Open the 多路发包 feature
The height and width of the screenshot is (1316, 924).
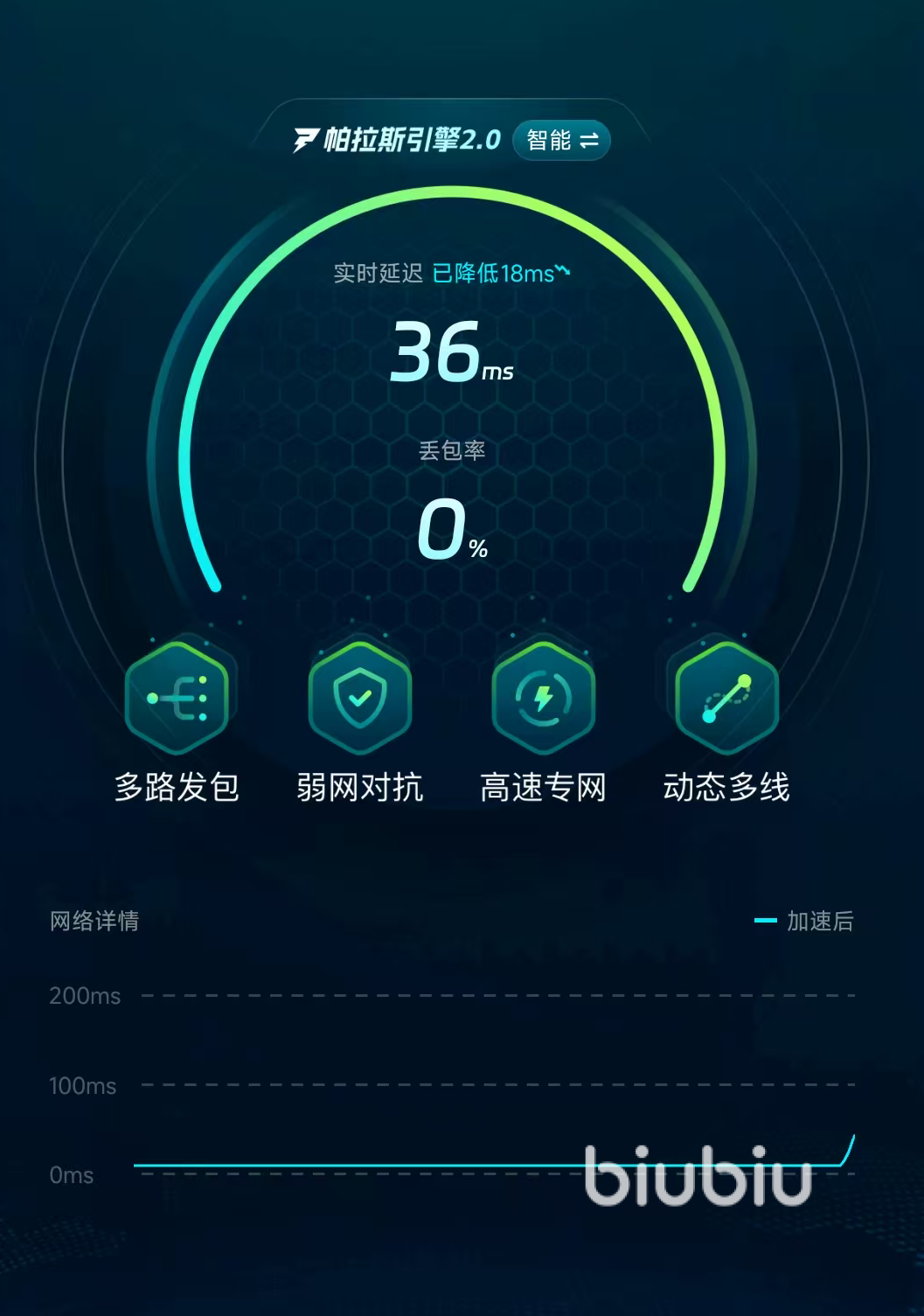click(x=177, y=699)
